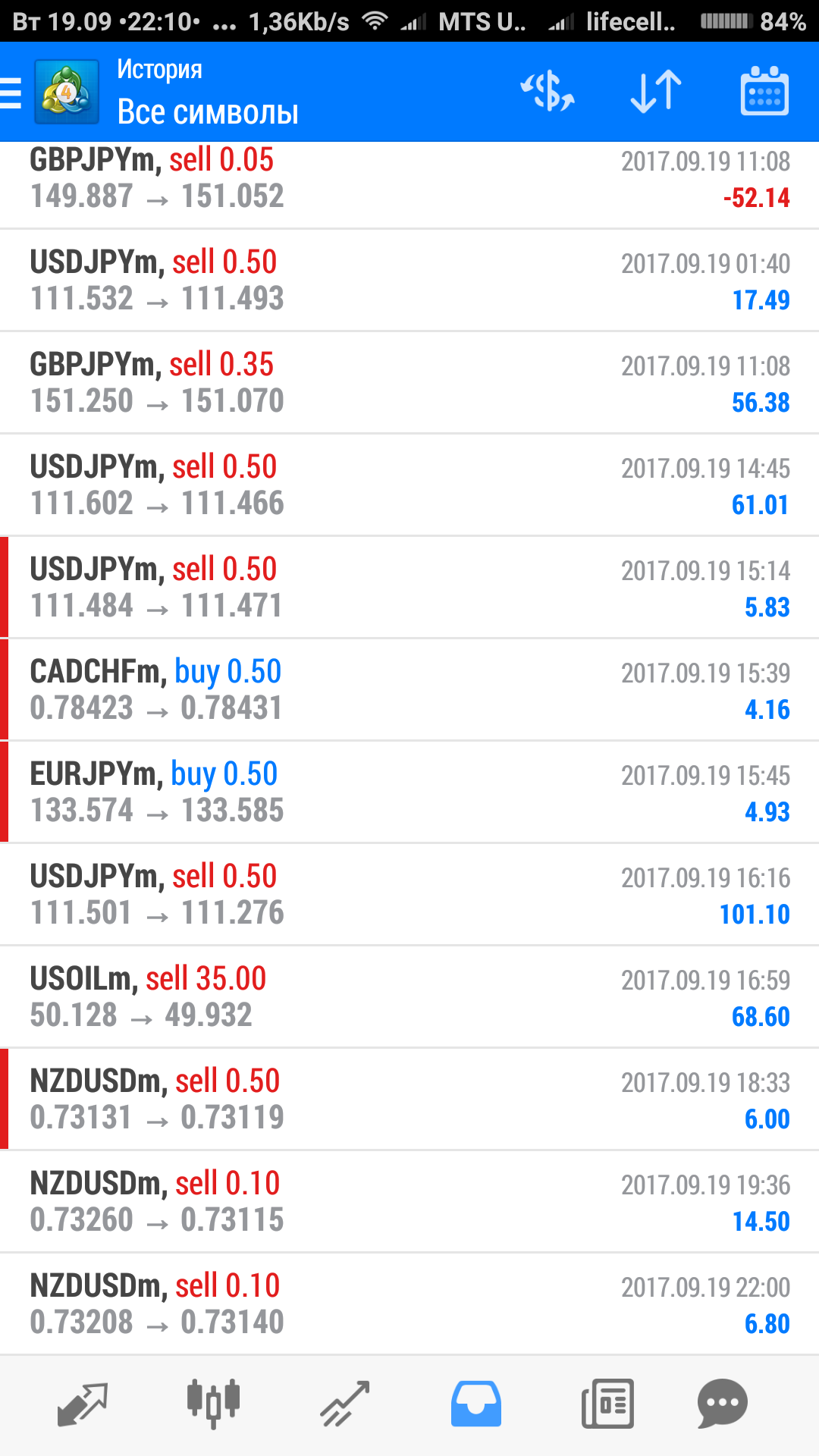Open the calendar period picker
This screenshot has width=819, height=1456.
pos(764,91)
